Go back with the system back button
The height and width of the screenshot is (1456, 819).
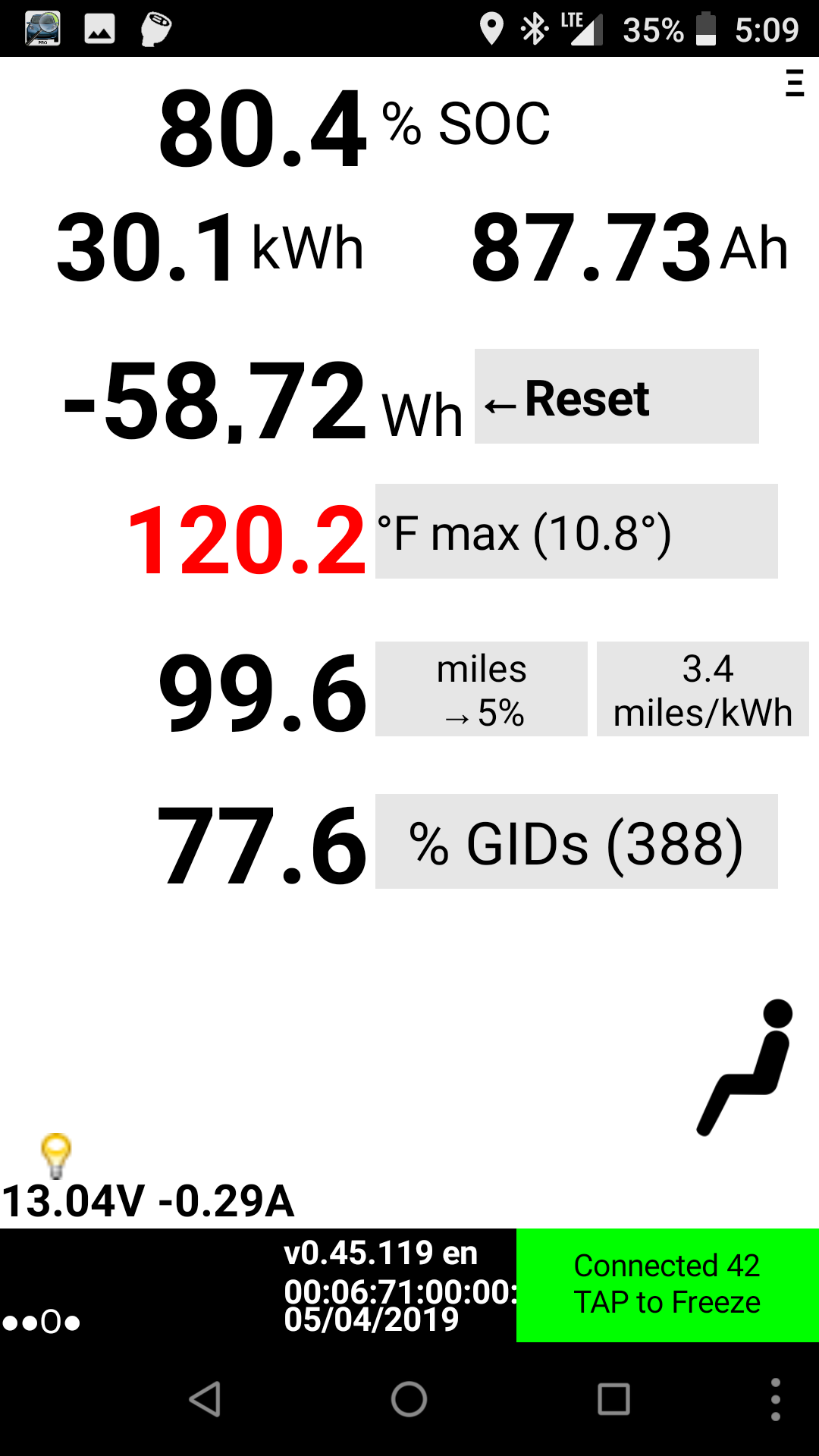pyautogui.click(x=205, y=1399)
